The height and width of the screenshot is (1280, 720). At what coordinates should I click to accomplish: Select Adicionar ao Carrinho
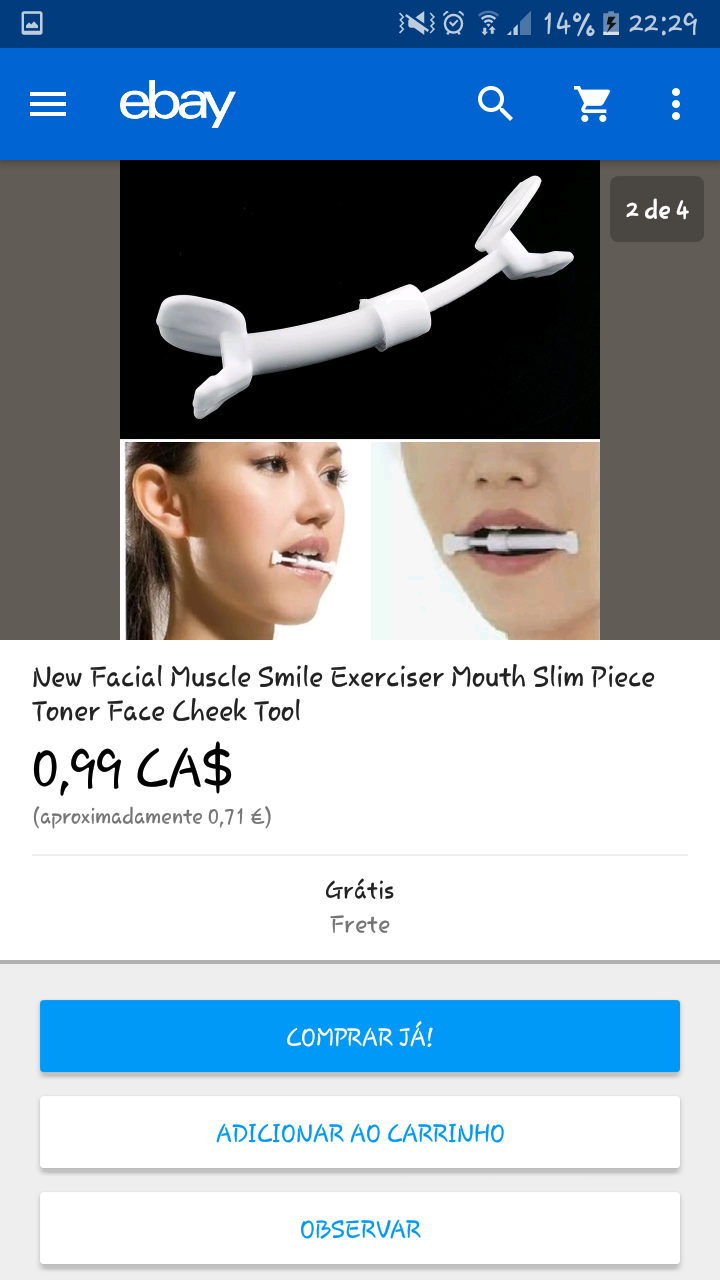360,1132
